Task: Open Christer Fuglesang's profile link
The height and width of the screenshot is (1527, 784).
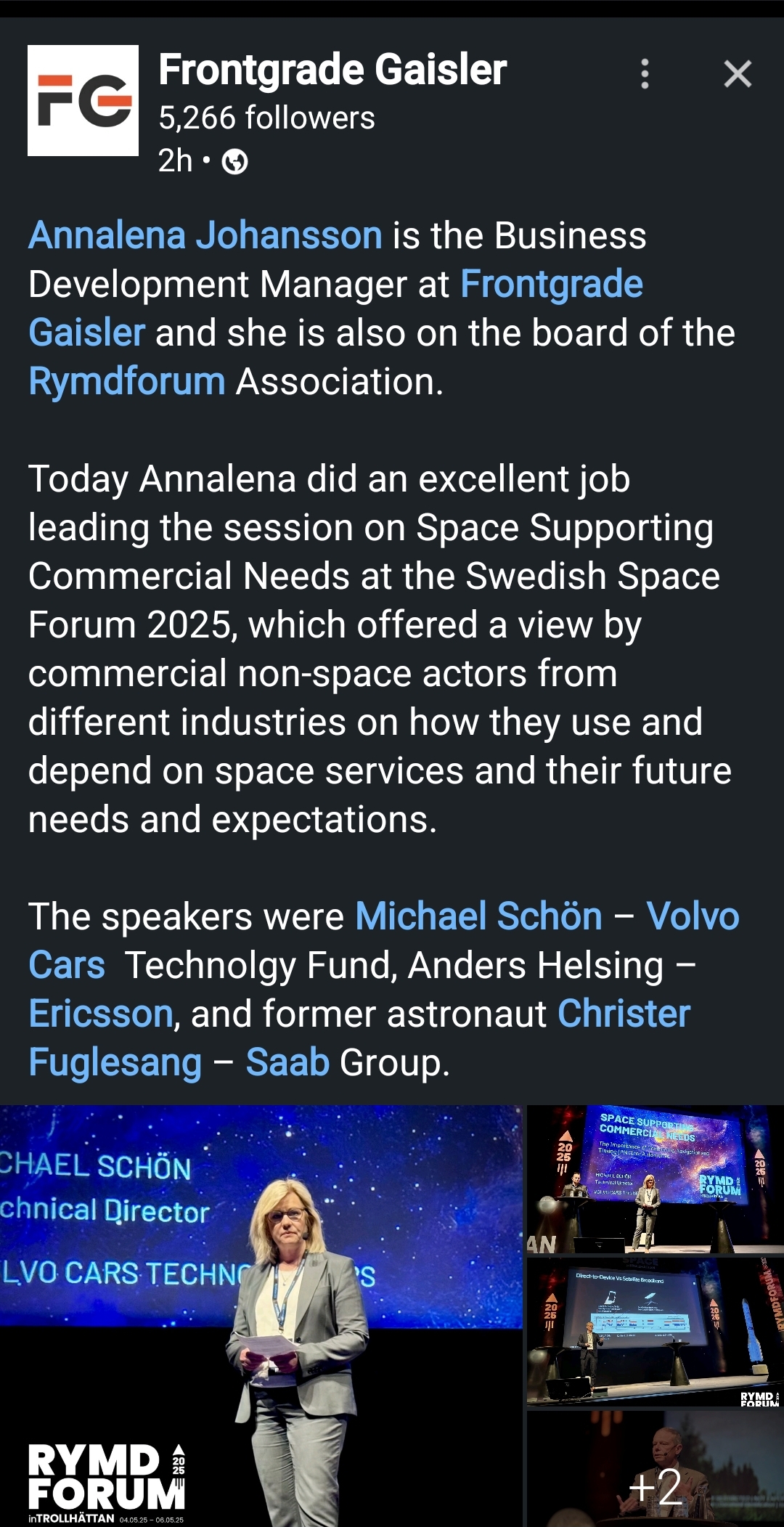Action: click(x=623, y=1014)
